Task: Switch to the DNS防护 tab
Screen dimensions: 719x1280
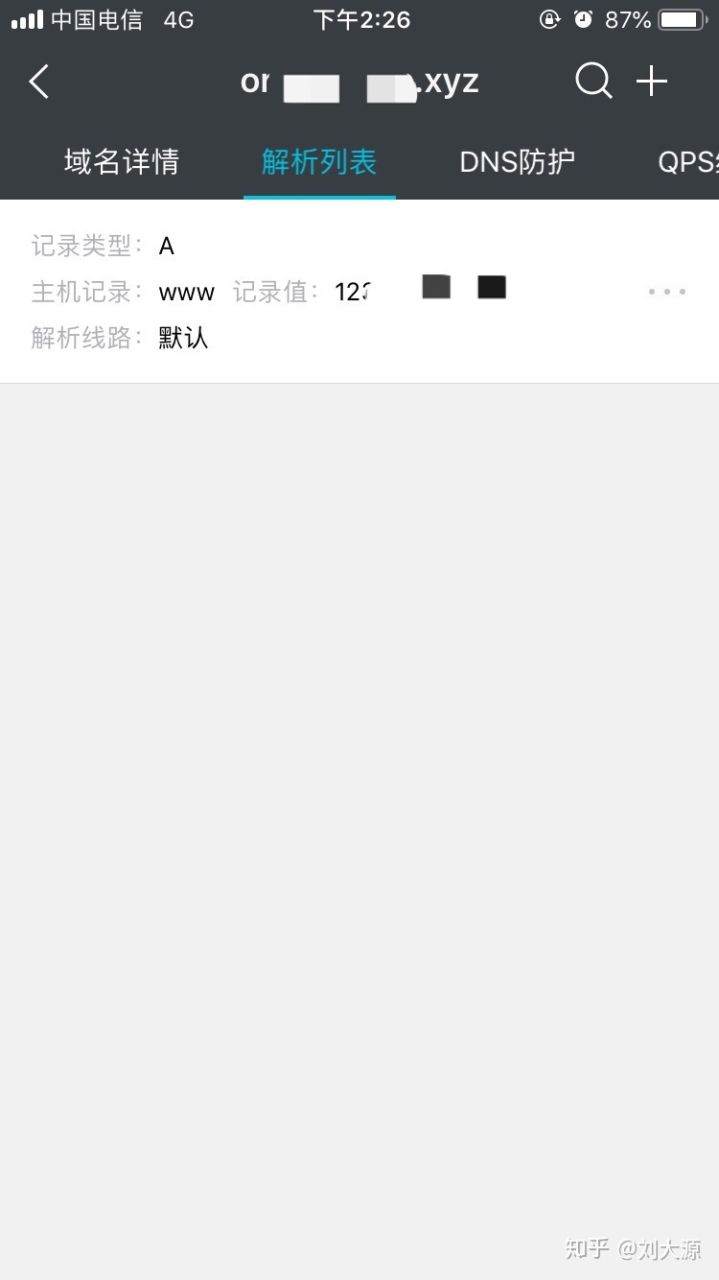Action: point(517,162)
